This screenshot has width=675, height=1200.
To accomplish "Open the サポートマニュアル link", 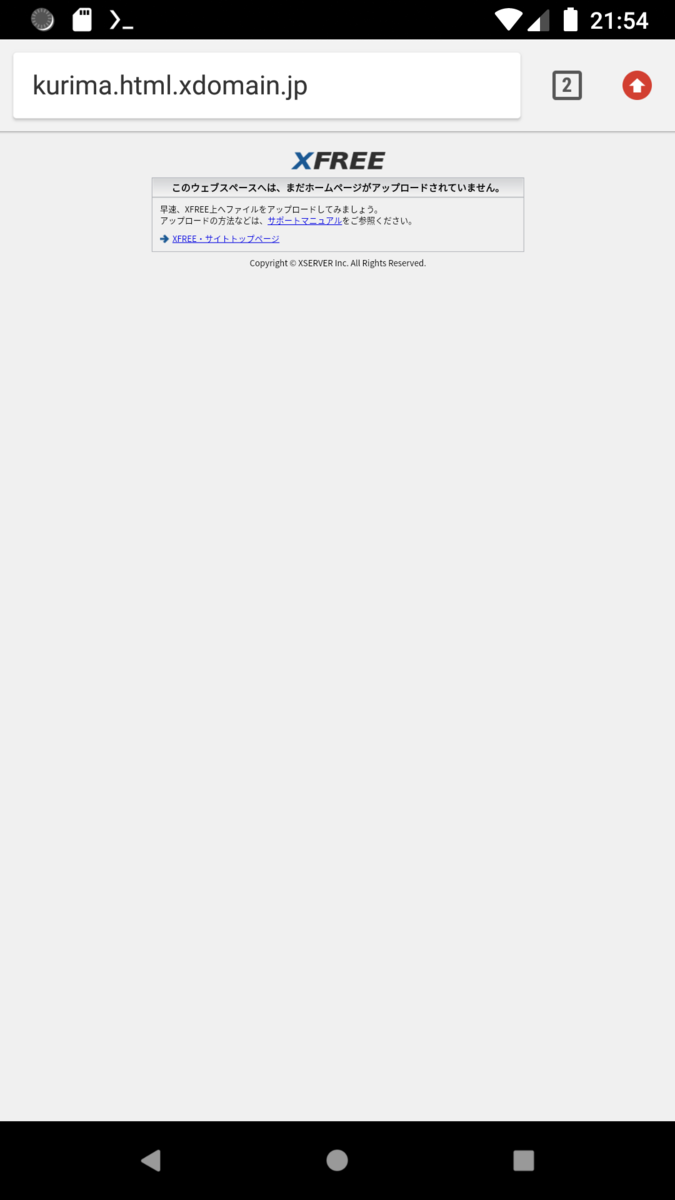I will coord(304,221).
